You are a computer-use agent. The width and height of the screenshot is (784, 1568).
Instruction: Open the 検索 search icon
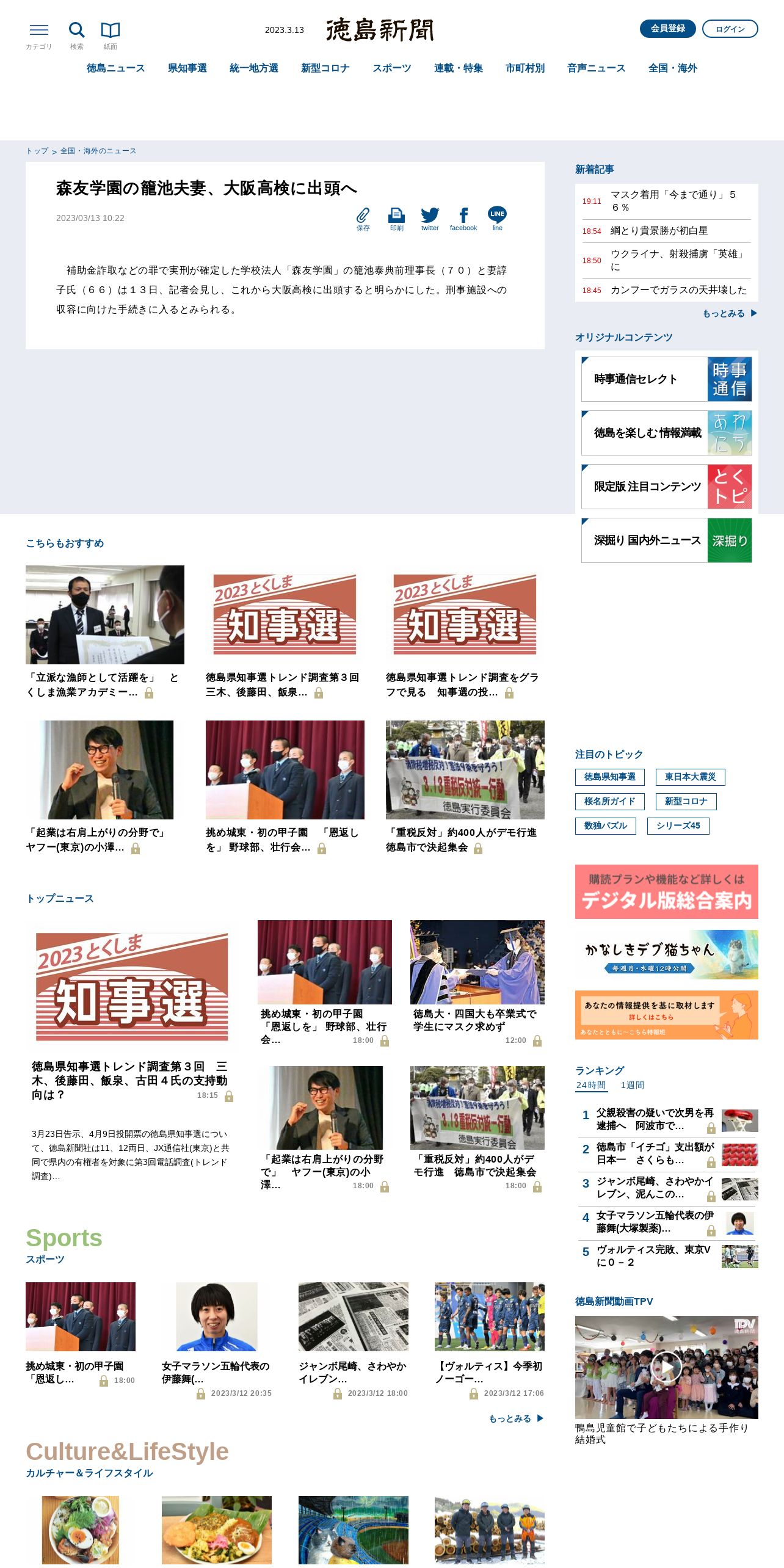click(76, 31)
